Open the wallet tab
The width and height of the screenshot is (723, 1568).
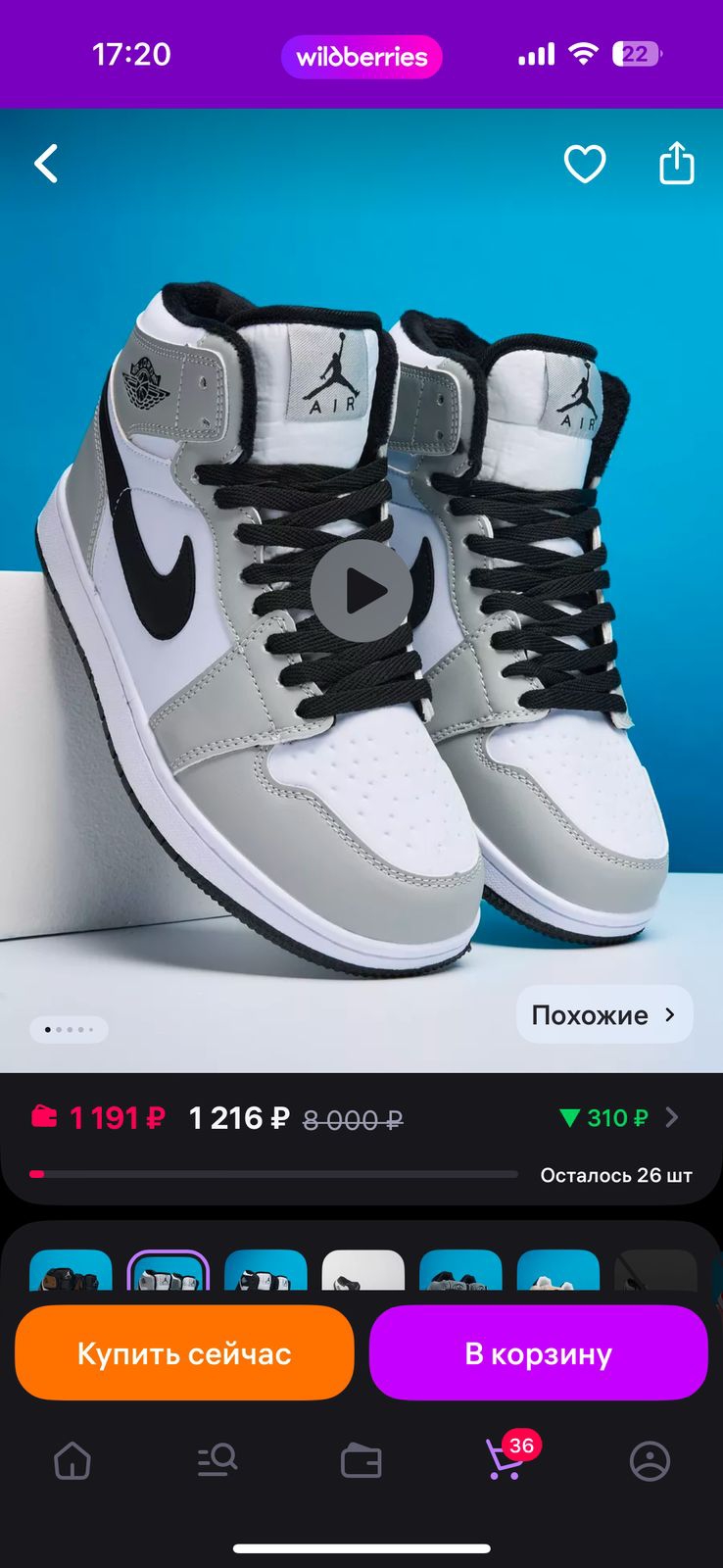click(x=361, y=1461)
